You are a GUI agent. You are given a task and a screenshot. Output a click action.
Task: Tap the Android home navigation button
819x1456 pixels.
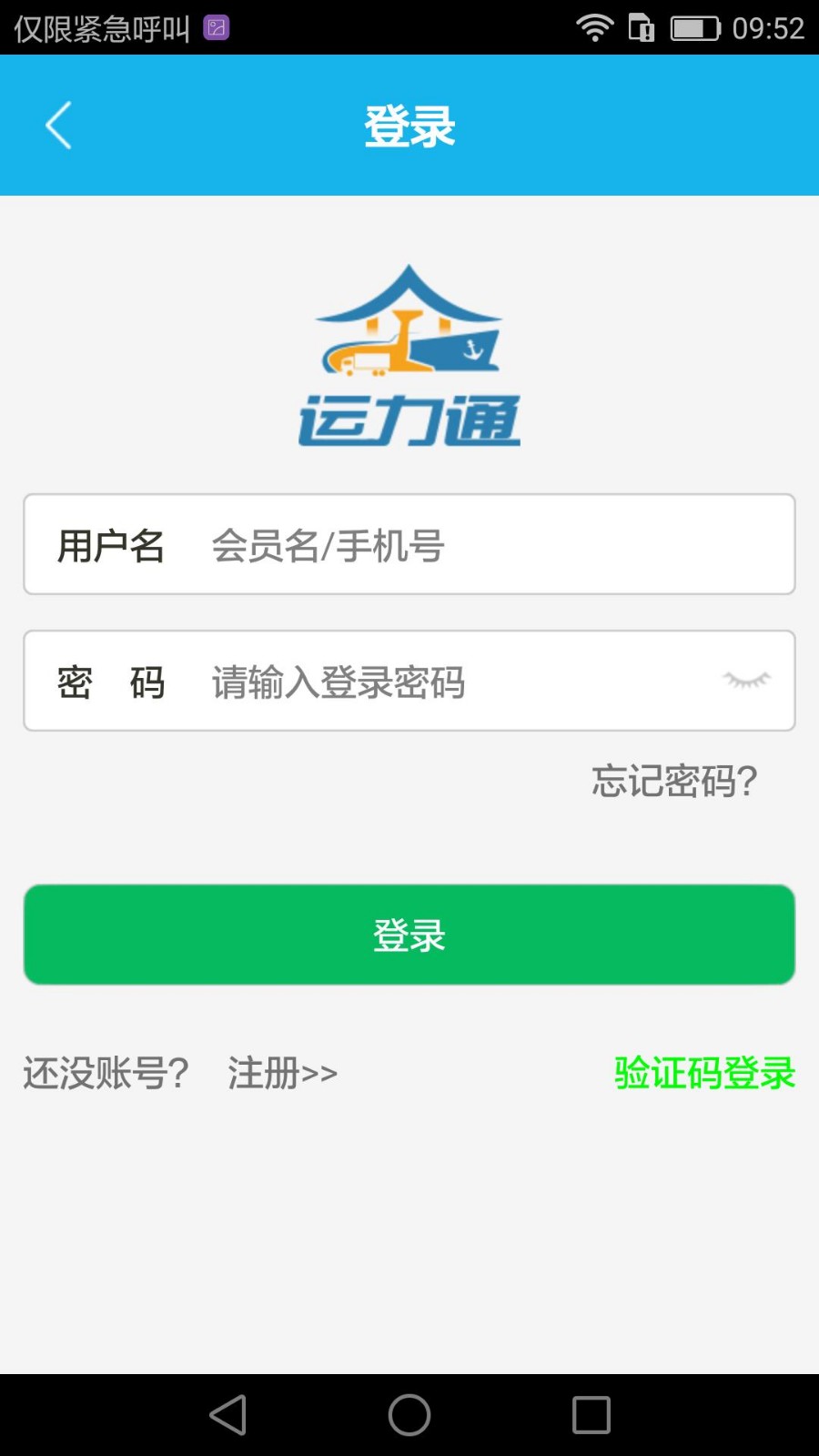(x=409, y=1415)
